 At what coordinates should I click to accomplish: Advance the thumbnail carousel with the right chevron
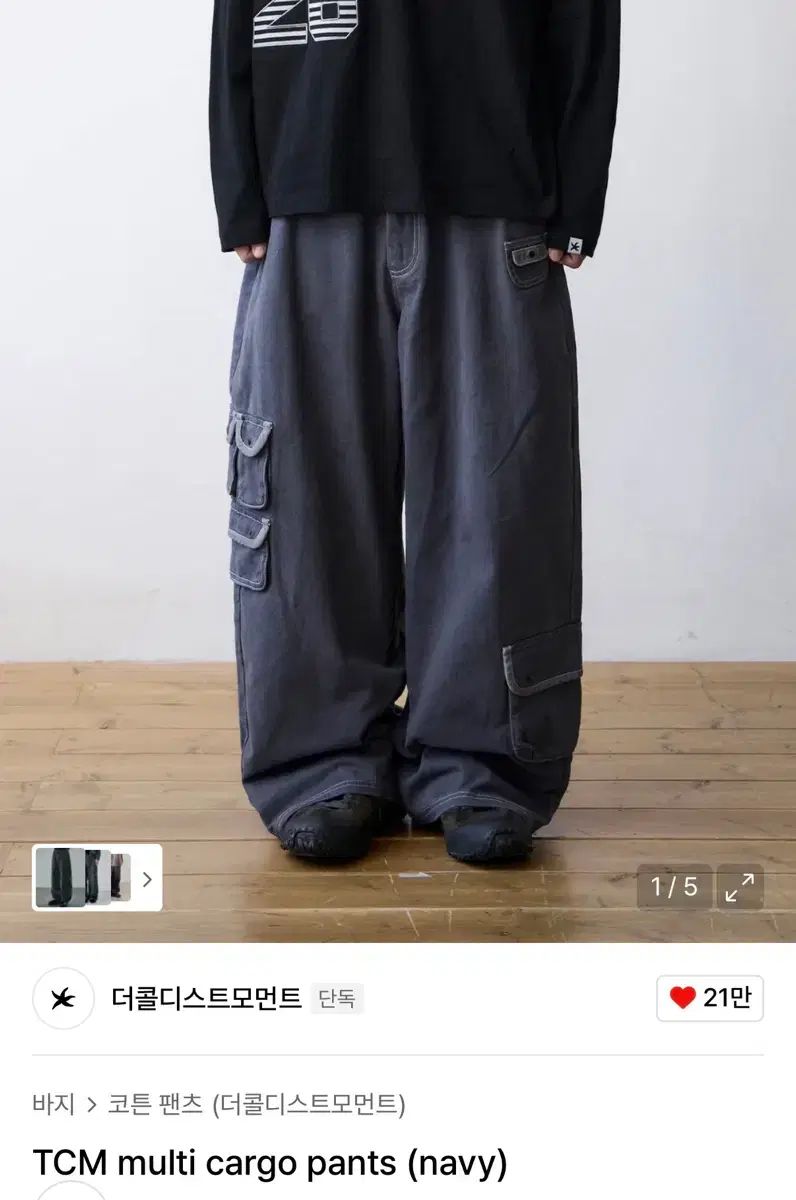(146, 879)
